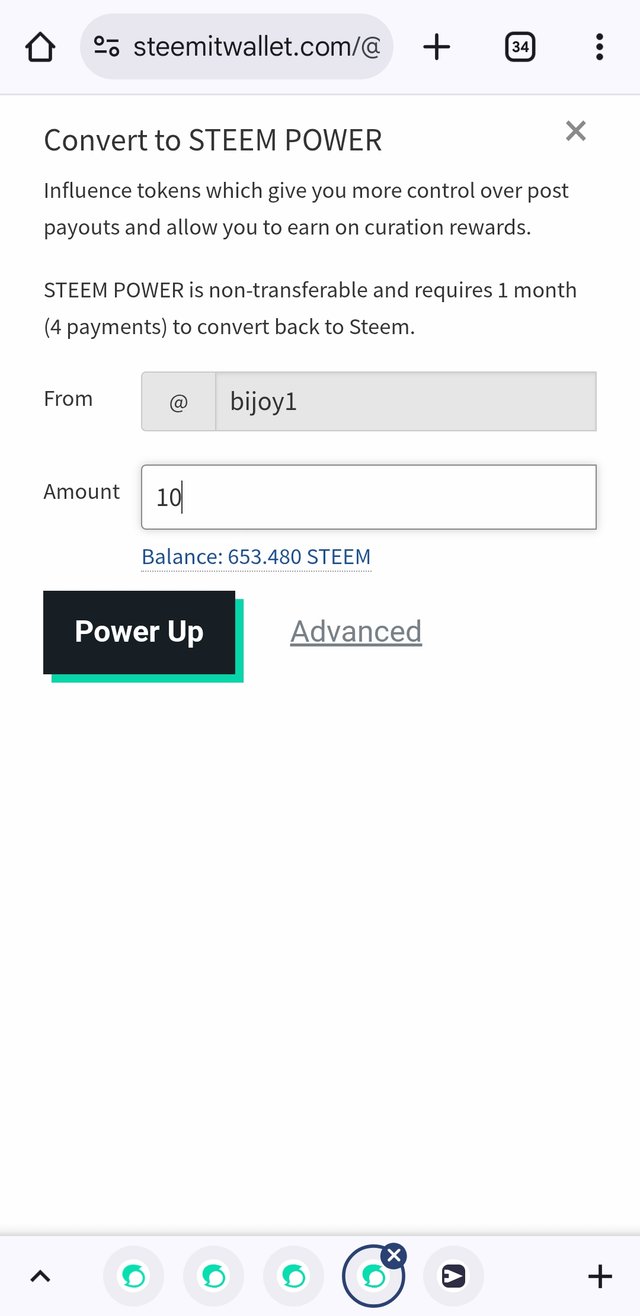
Task: Go to the browser home page
Action: point(40,47)
